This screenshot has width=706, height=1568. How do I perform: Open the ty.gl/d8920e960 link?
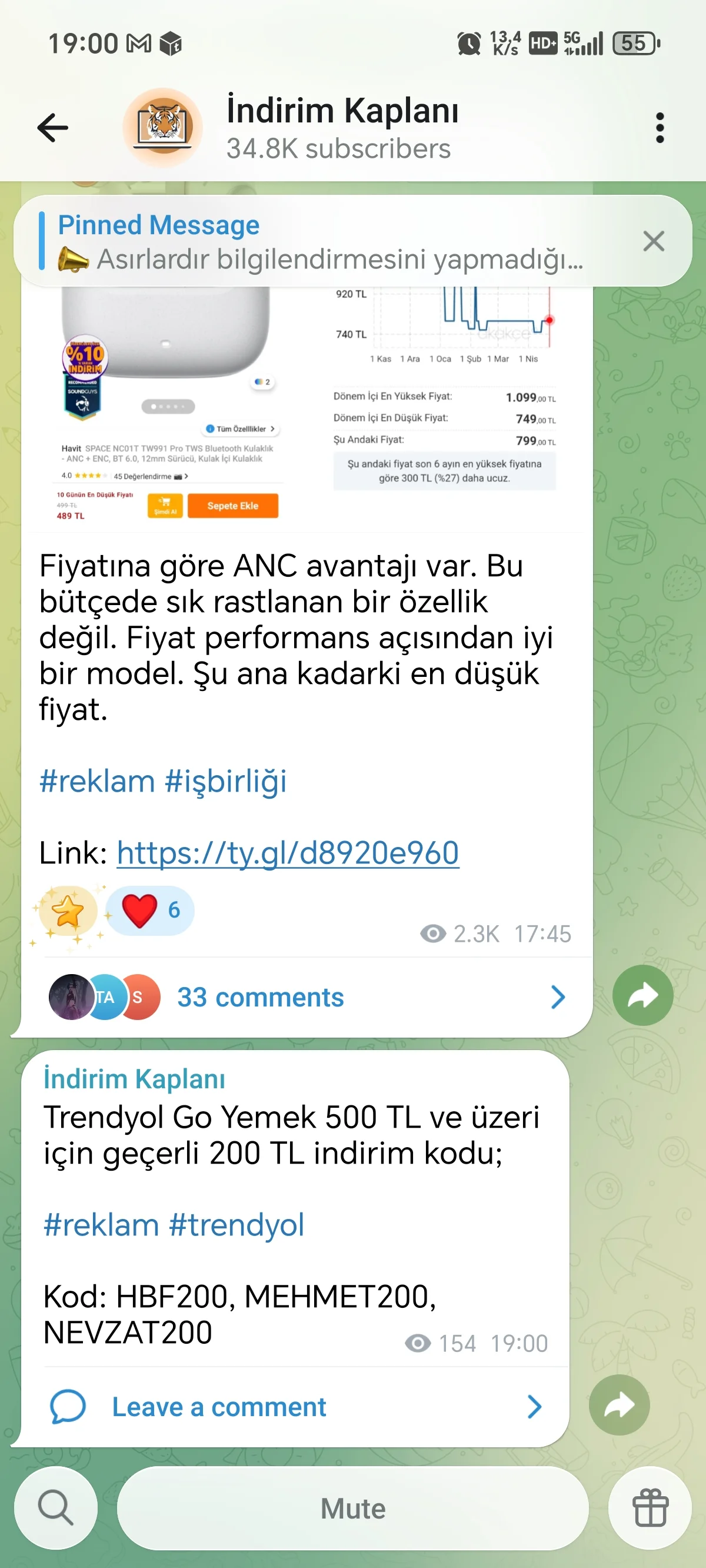tap(287, 853)
